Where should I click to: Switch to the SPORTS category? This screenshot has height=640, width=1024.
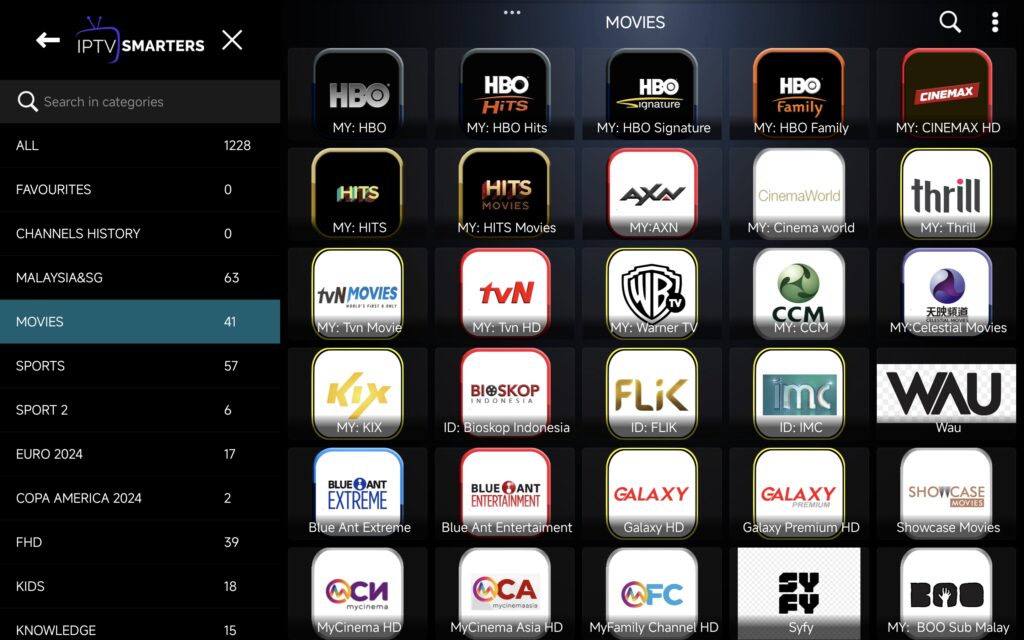140,365
